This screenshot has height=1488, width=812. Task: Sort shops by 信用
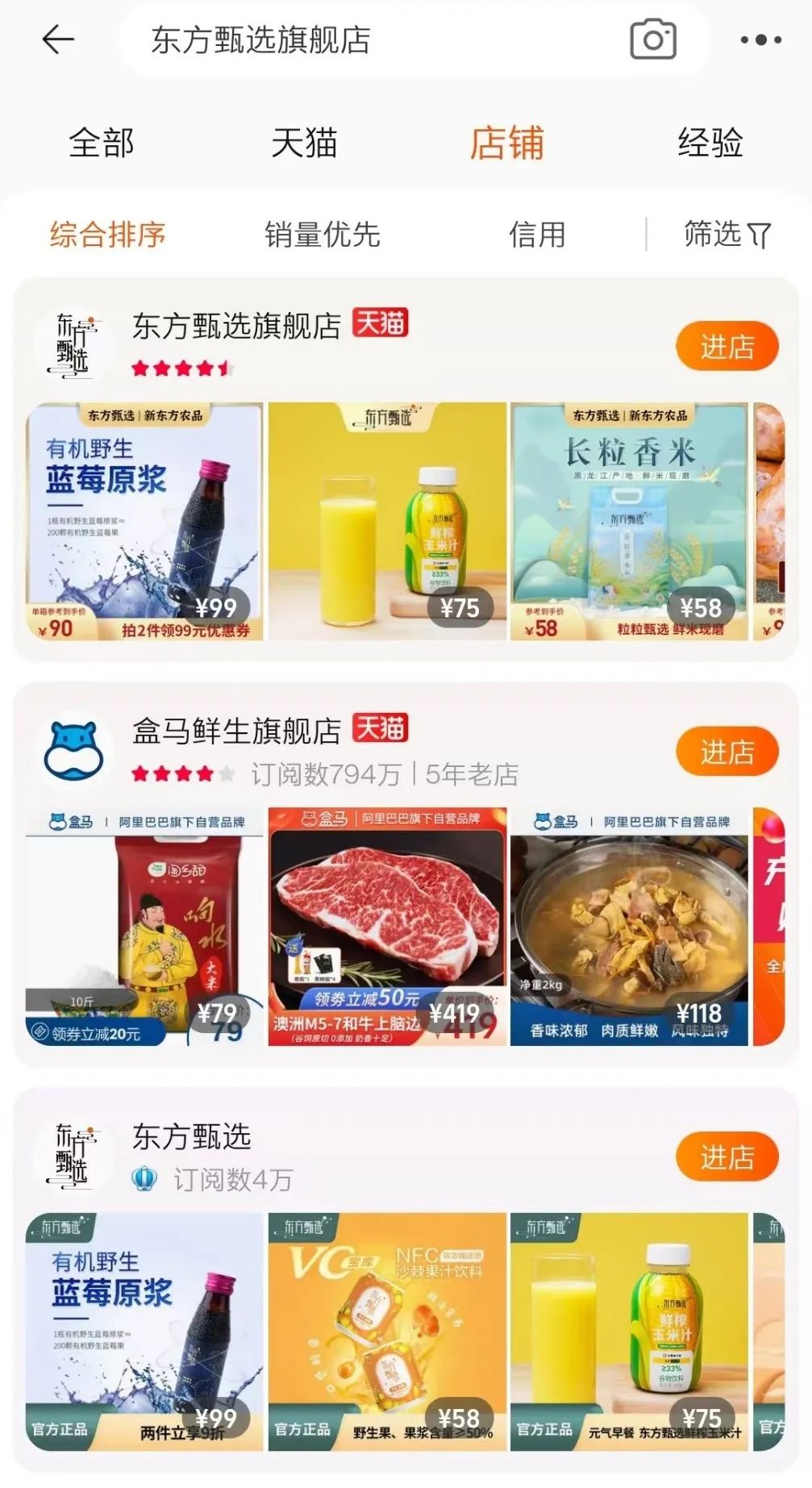tap(537, 235)
